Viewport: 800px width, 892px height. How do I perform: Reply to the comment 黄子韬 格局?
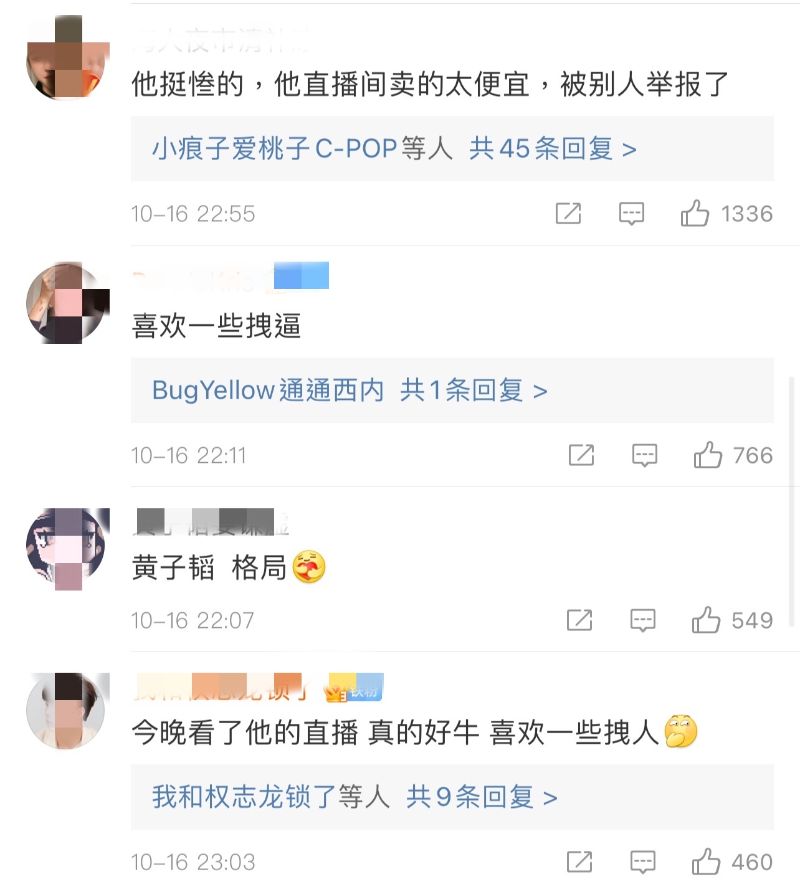coord(642,620)
